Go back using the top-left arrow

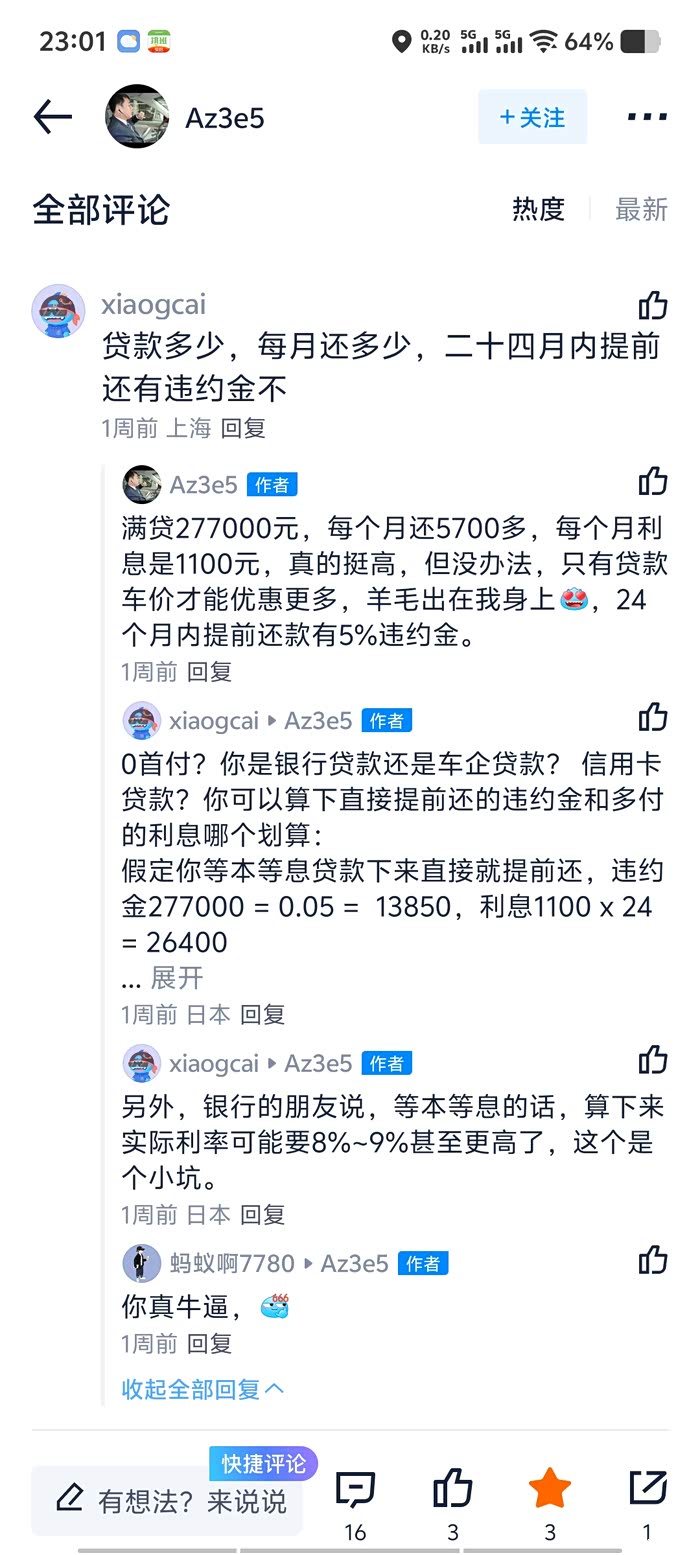click(53, 117)
